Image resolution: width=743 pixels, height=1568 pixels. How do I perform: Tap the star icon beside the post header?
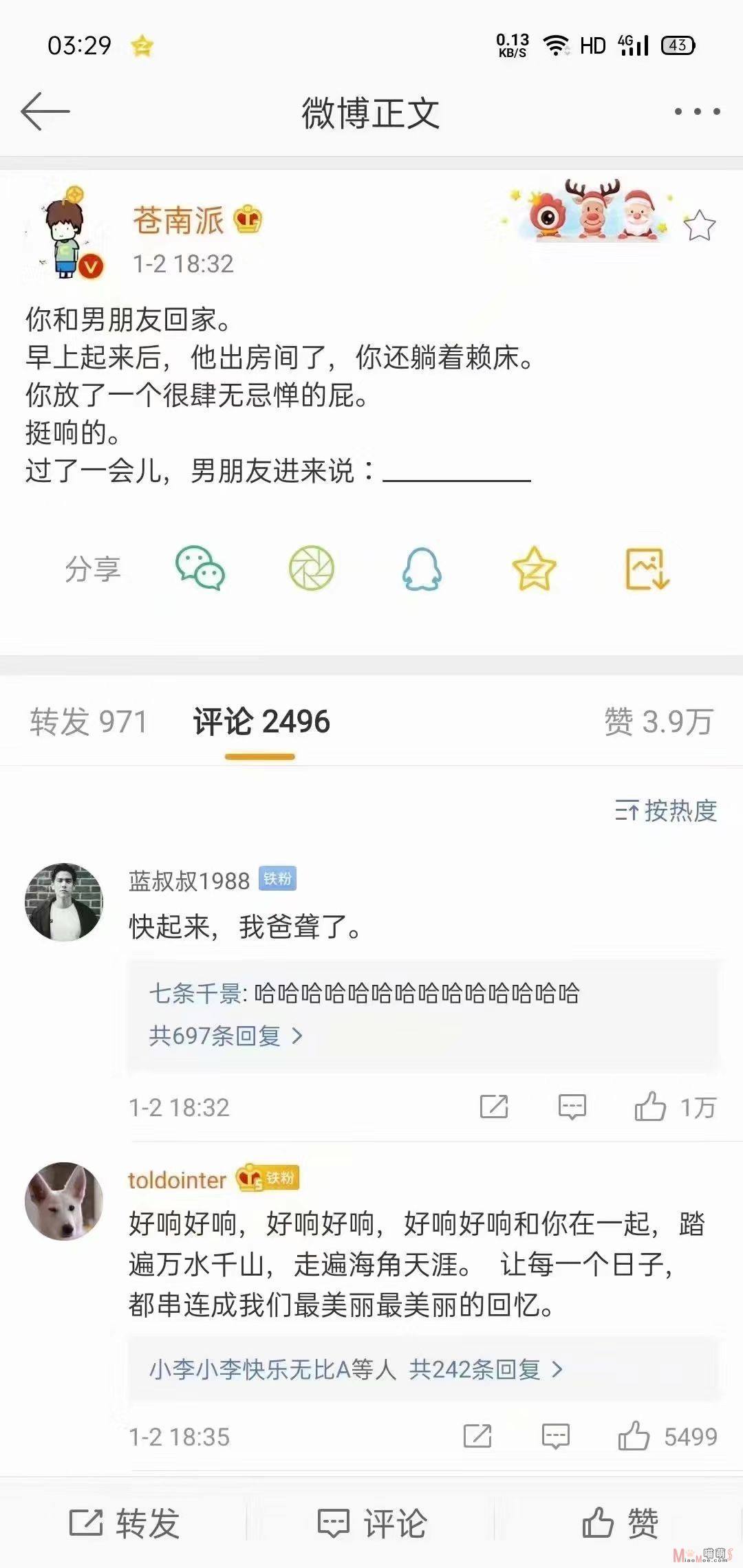click(699, 225)
